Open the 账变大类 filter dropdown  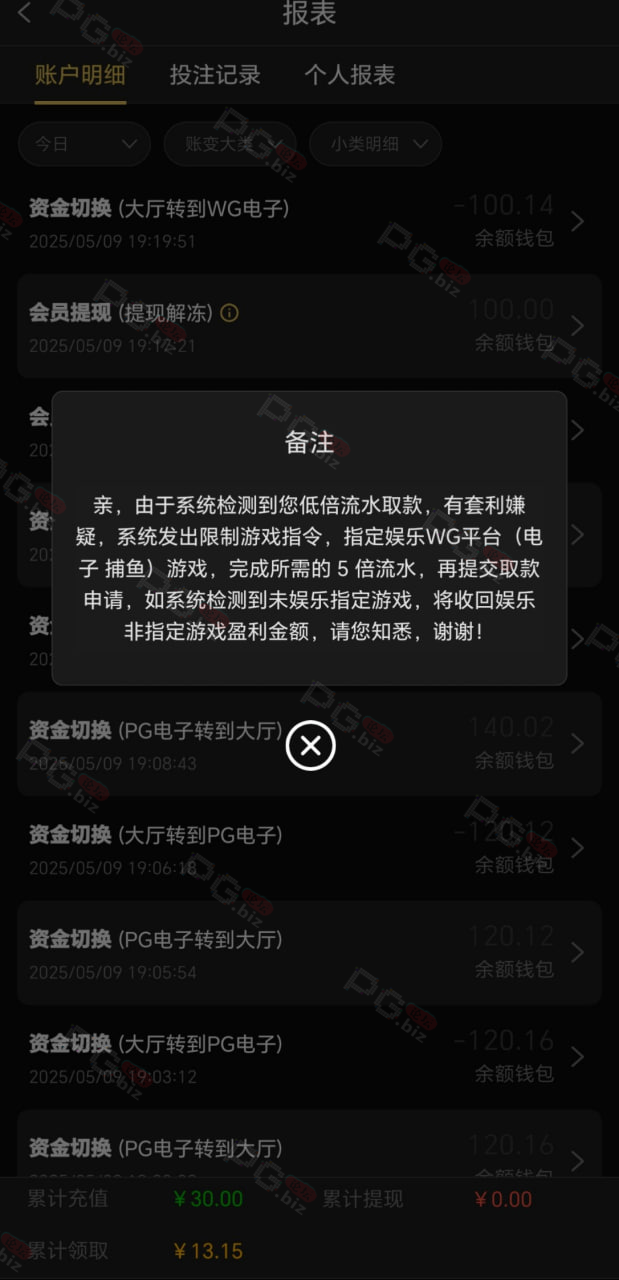(230, 144)
